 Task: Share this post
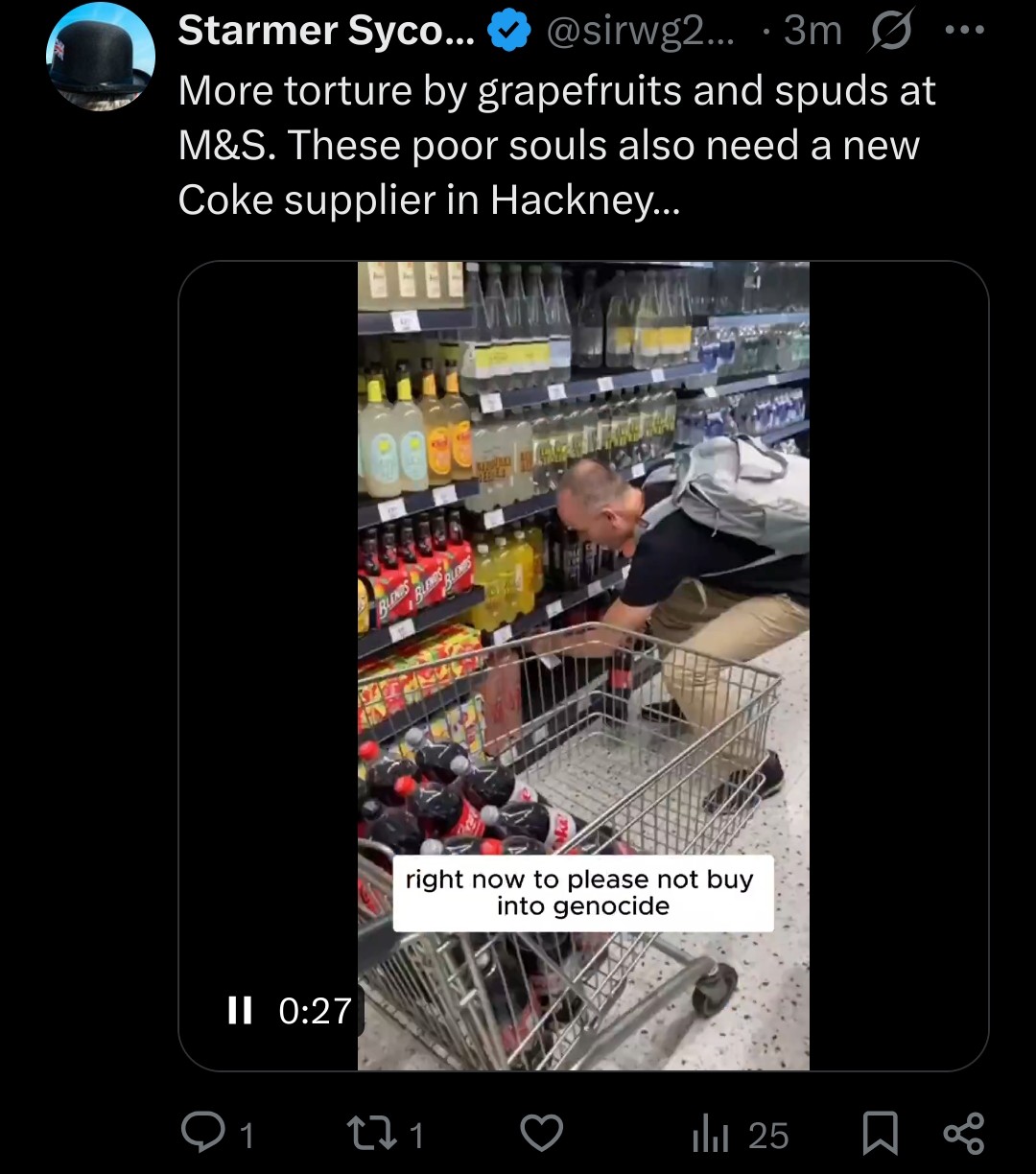click(963, 1135)
